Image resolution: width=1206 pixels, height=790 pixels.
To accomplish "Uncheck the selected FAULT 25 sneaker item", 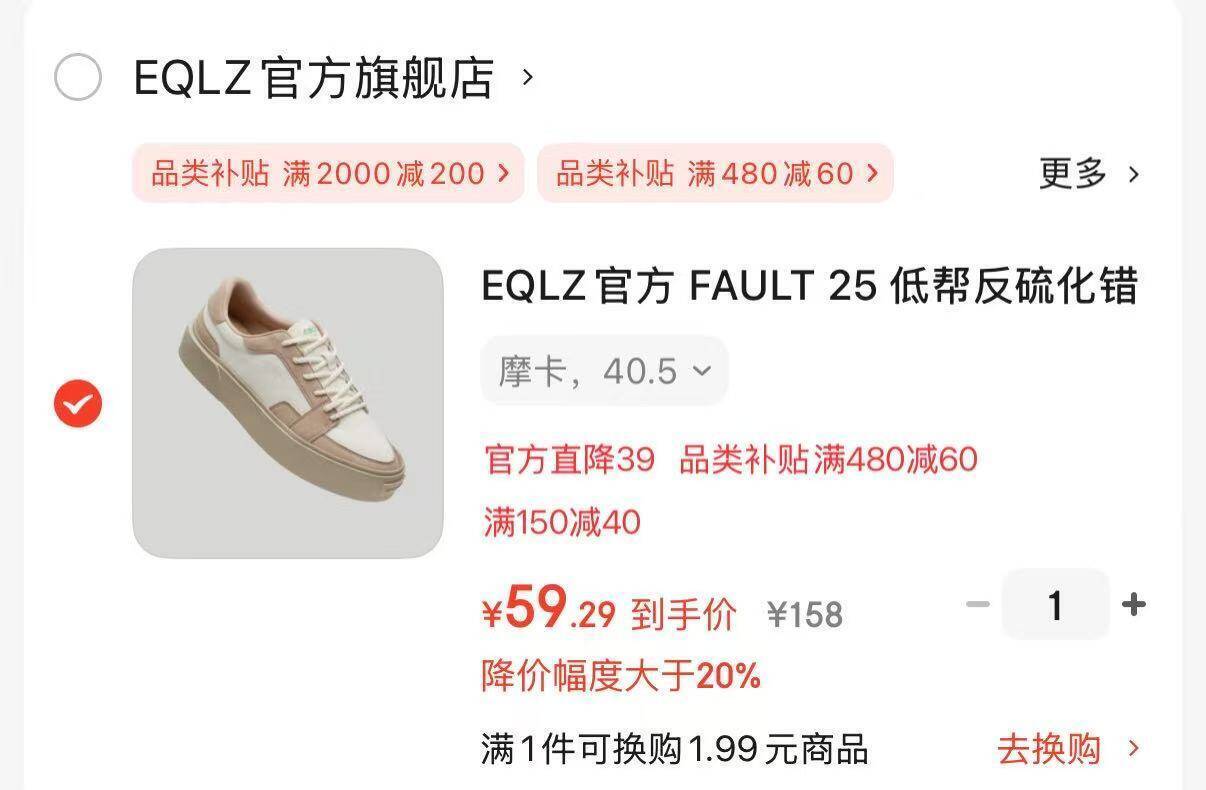I will (x=78, y=404).
